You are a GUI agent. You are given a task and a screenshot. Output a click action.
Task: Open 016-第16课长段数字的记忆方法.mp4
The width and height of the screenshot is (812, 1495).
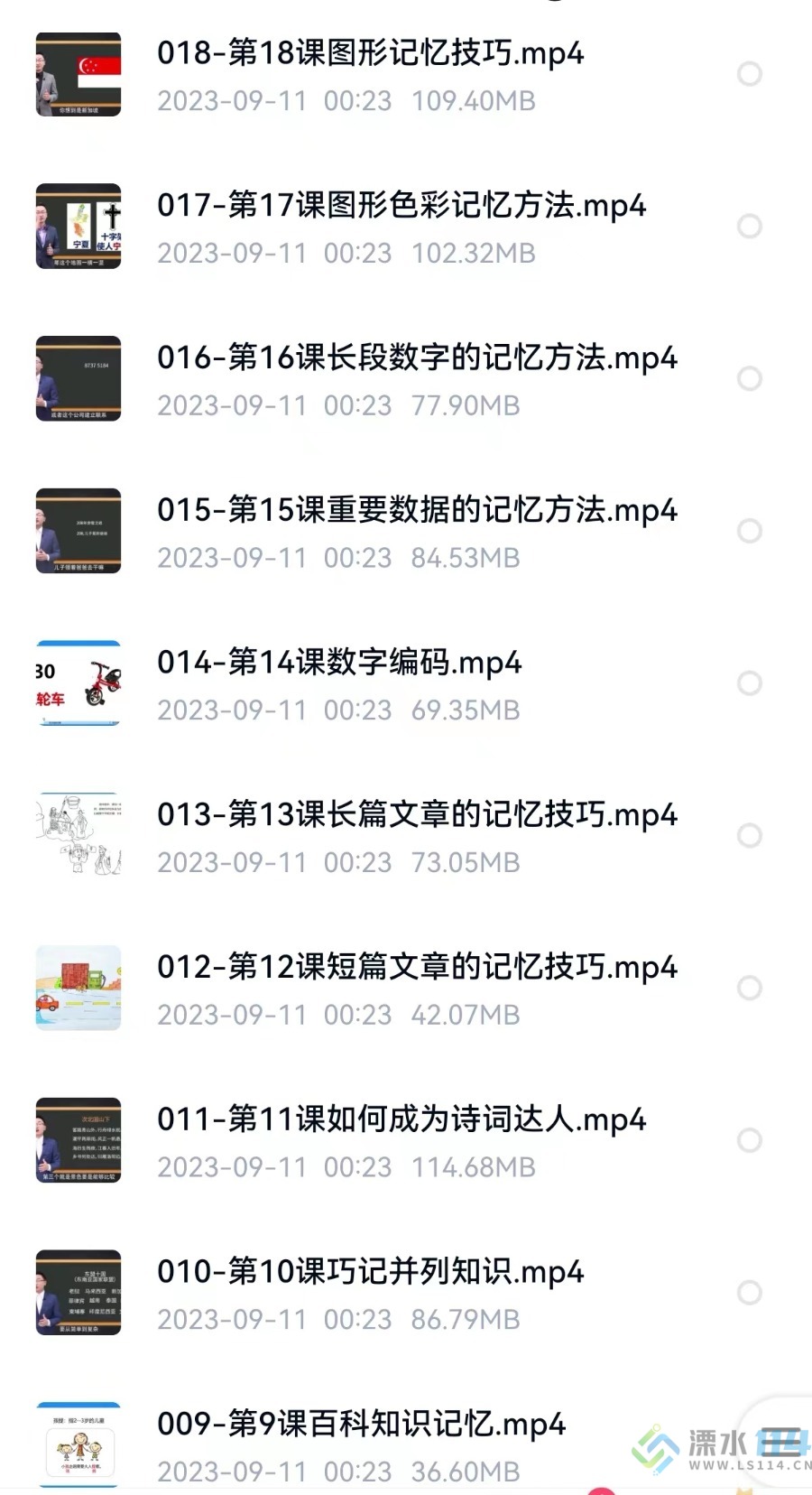[x=417, y=358]
